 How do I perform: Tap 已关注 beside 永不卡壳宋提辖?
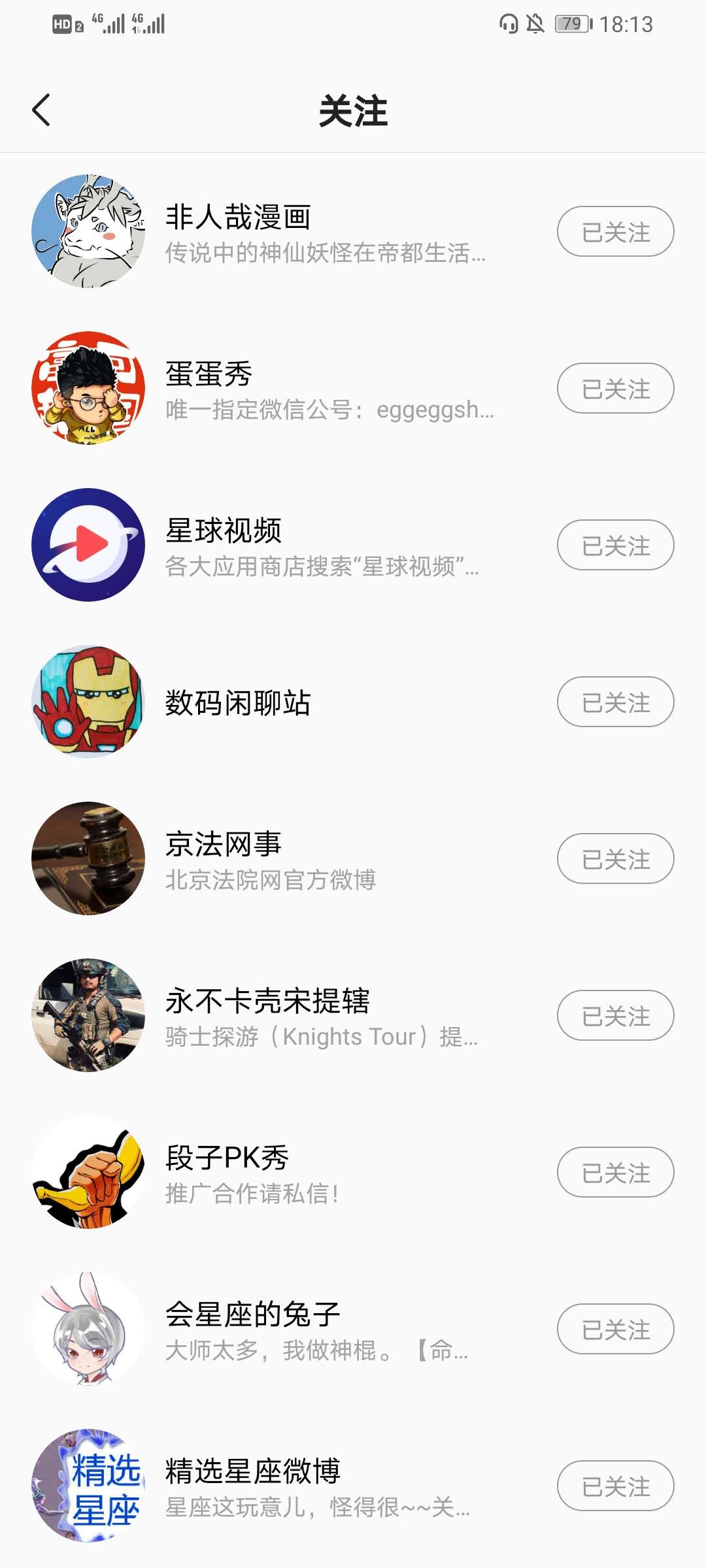(x=615, y=1015)
